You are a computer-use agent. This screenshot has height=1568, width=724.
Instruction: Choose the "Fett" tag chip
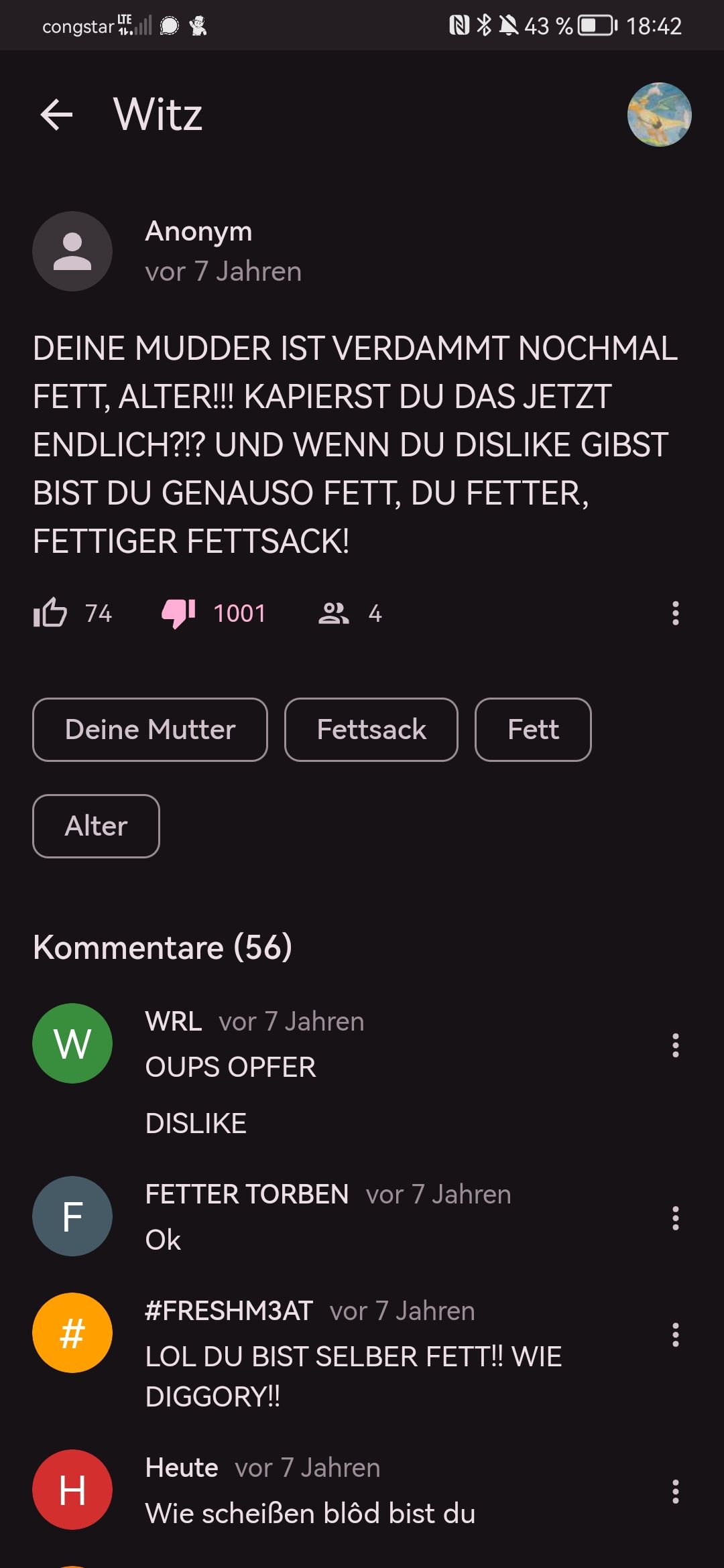(x=533, y=730)
